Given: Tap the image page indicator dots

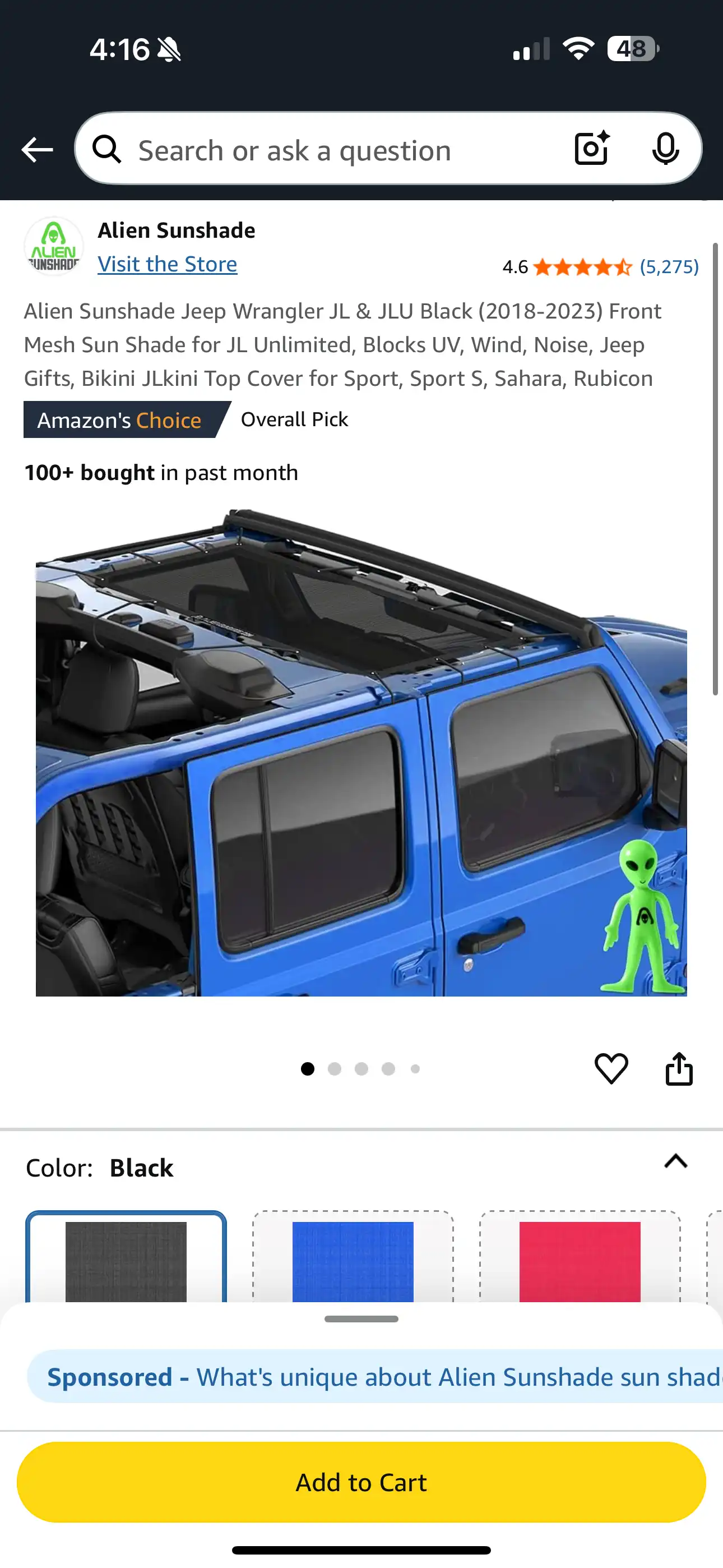Looking at the screenshot, I should tap(361, 1069).
